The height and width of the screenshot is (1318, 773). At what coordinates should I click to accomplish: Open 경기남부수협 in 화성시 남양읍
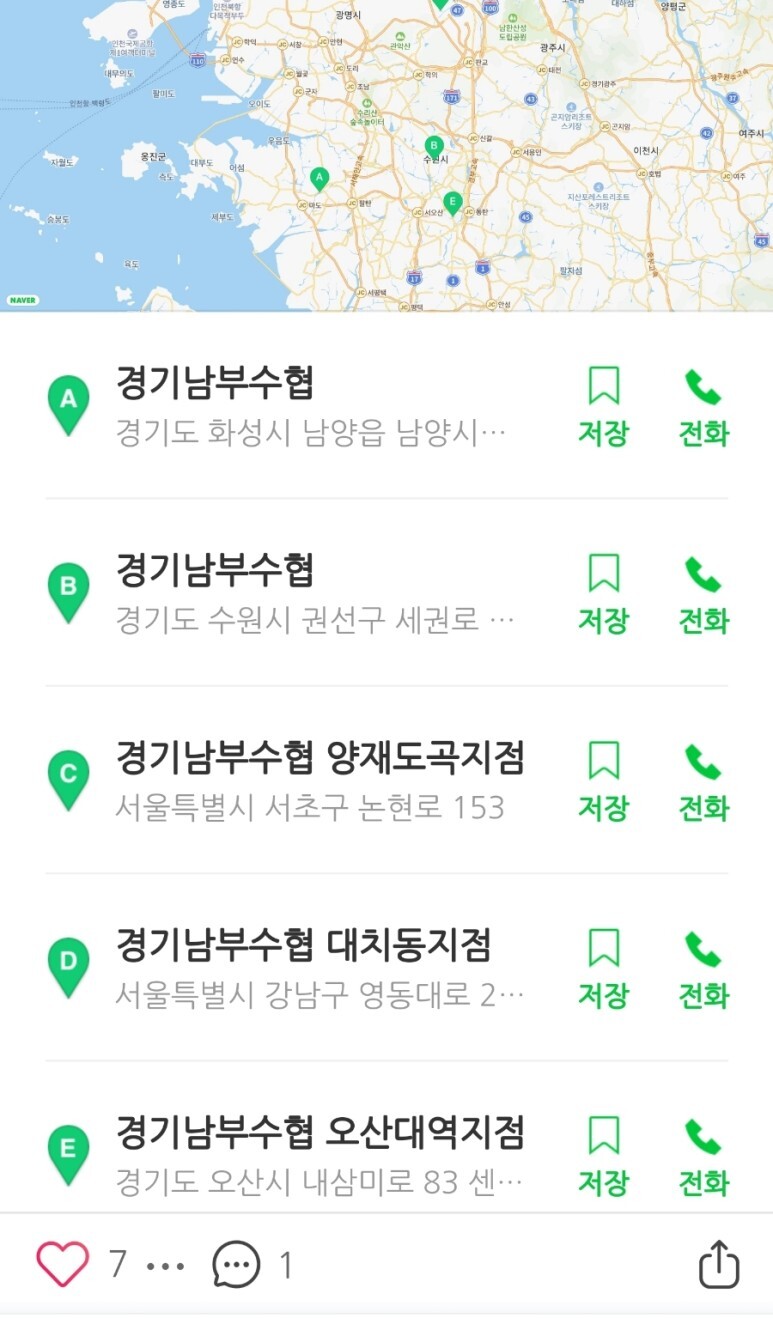point(310,405)
